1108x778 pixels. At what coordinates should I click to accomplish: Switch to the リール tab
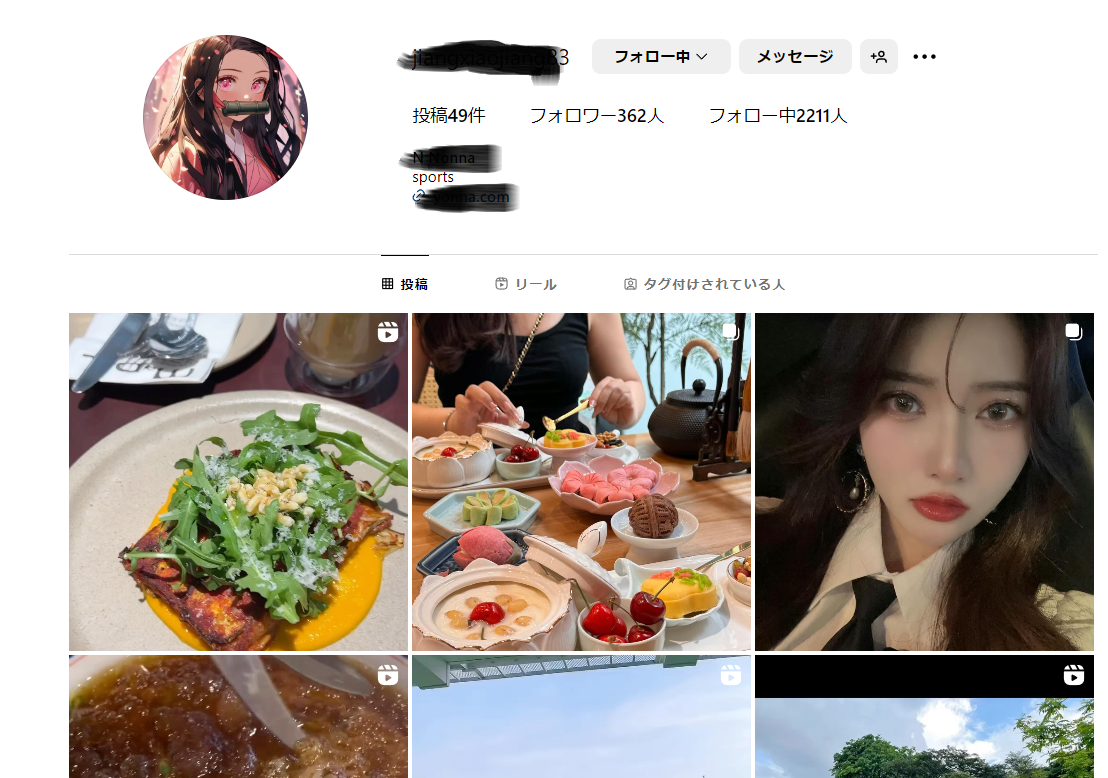coord(526,284)
